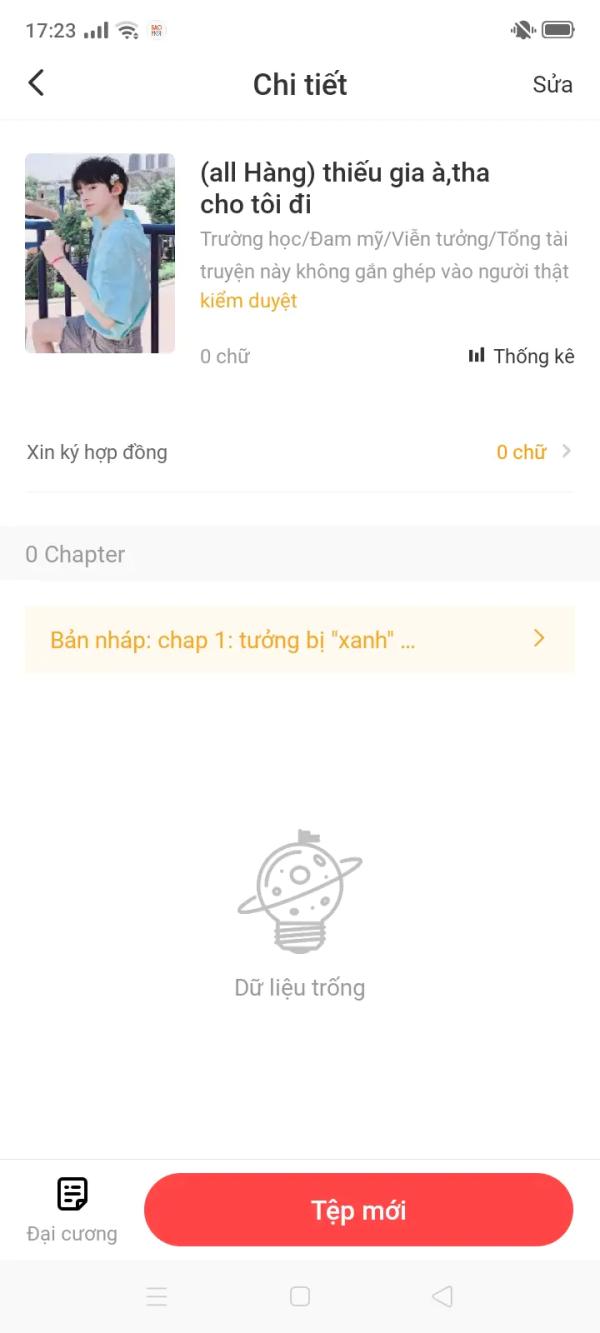
Task: Open the system recent apps menu
Action: point(157,1297)
